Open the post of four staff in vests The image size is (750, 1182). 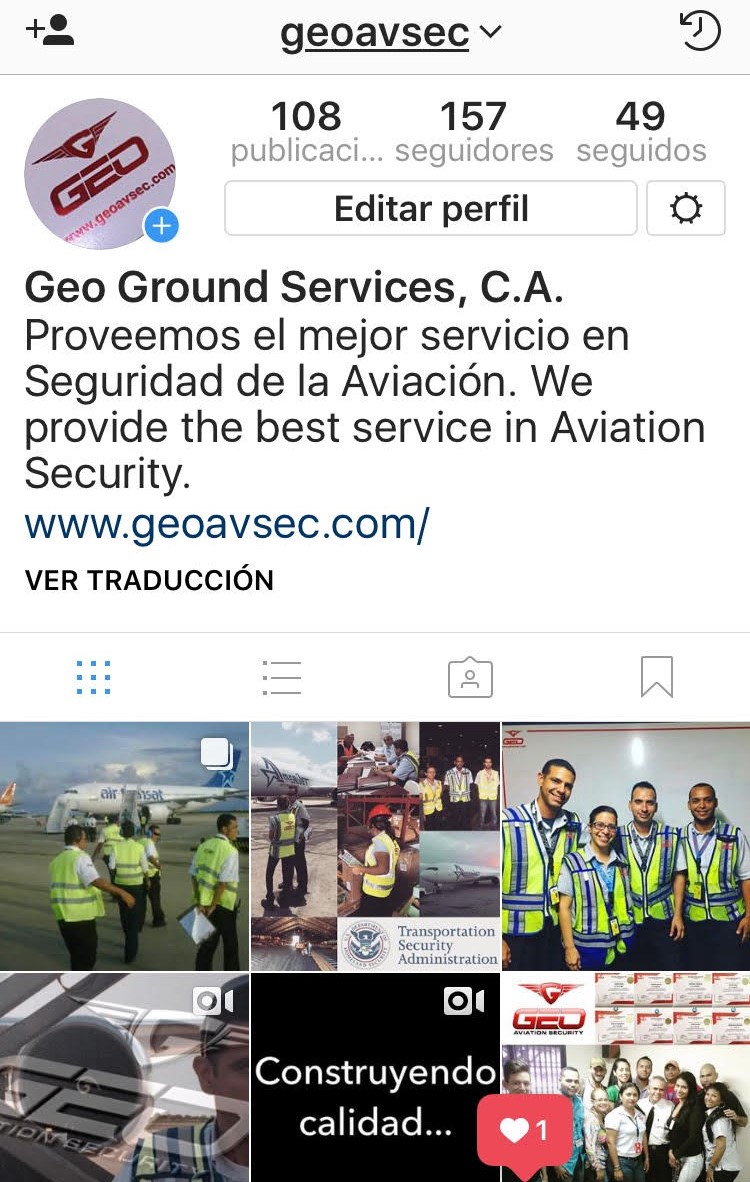click(x=626, y=846)
